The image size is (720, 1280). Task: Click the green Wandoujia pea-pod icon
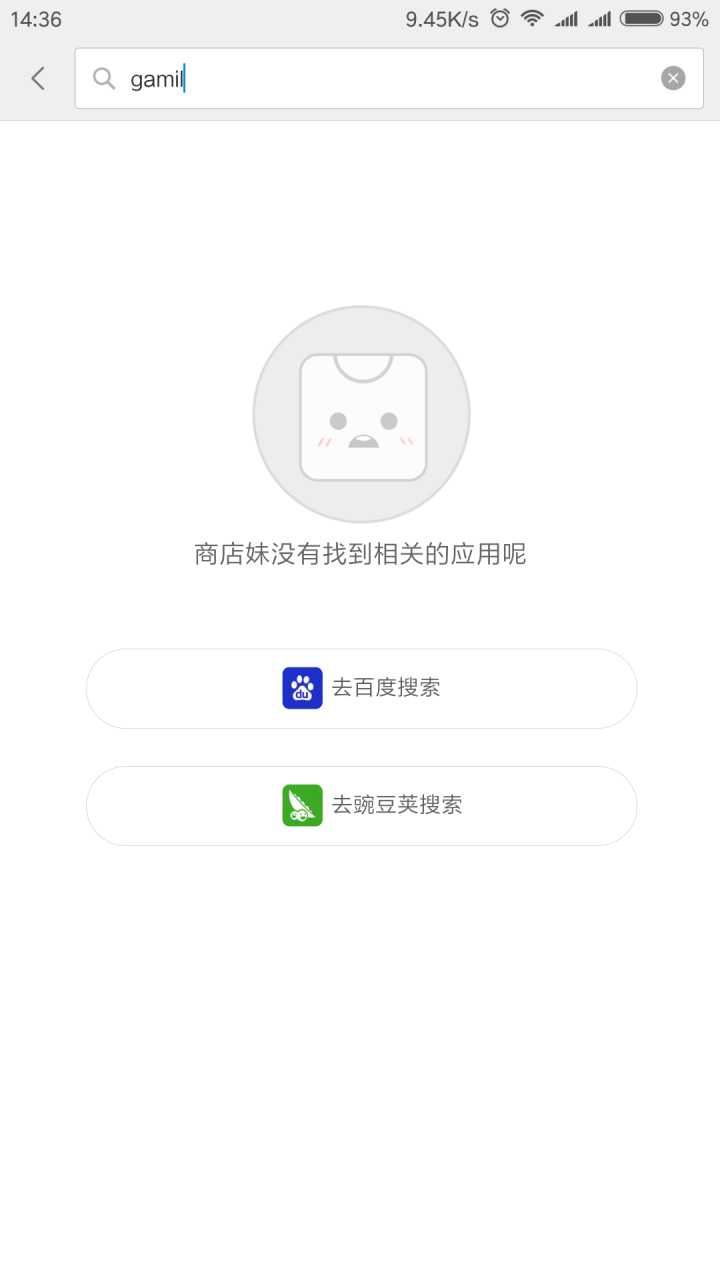pos(301,805)
